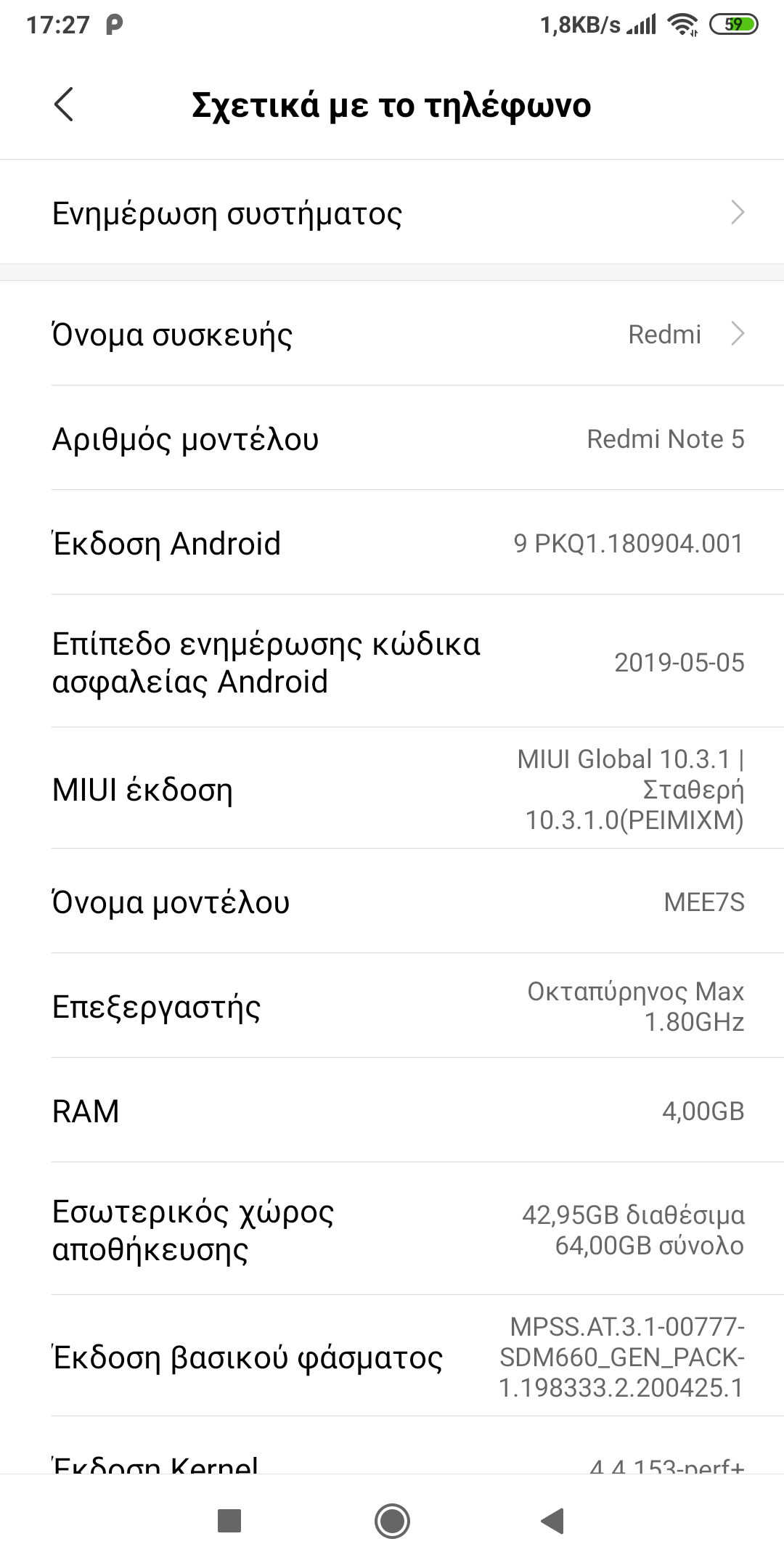The height and width of the screenshot is (1568, 784).
Task: Open Ενημέρωση συστήματος
Action: click(392, 213)
